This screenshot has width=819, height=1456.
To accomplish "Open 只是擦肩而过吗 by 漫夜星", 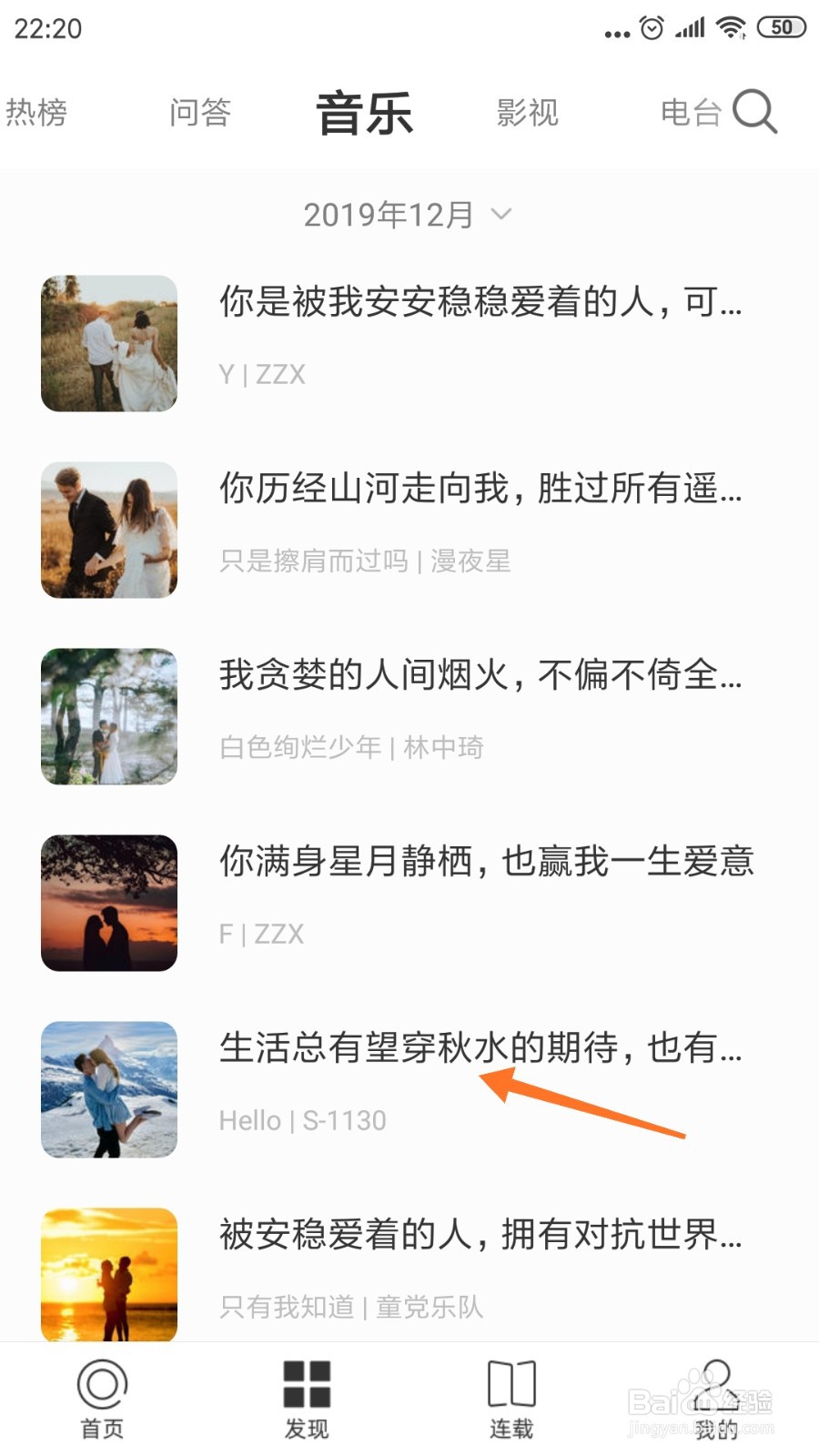I will pyautogui.click(x=409, y=530).
